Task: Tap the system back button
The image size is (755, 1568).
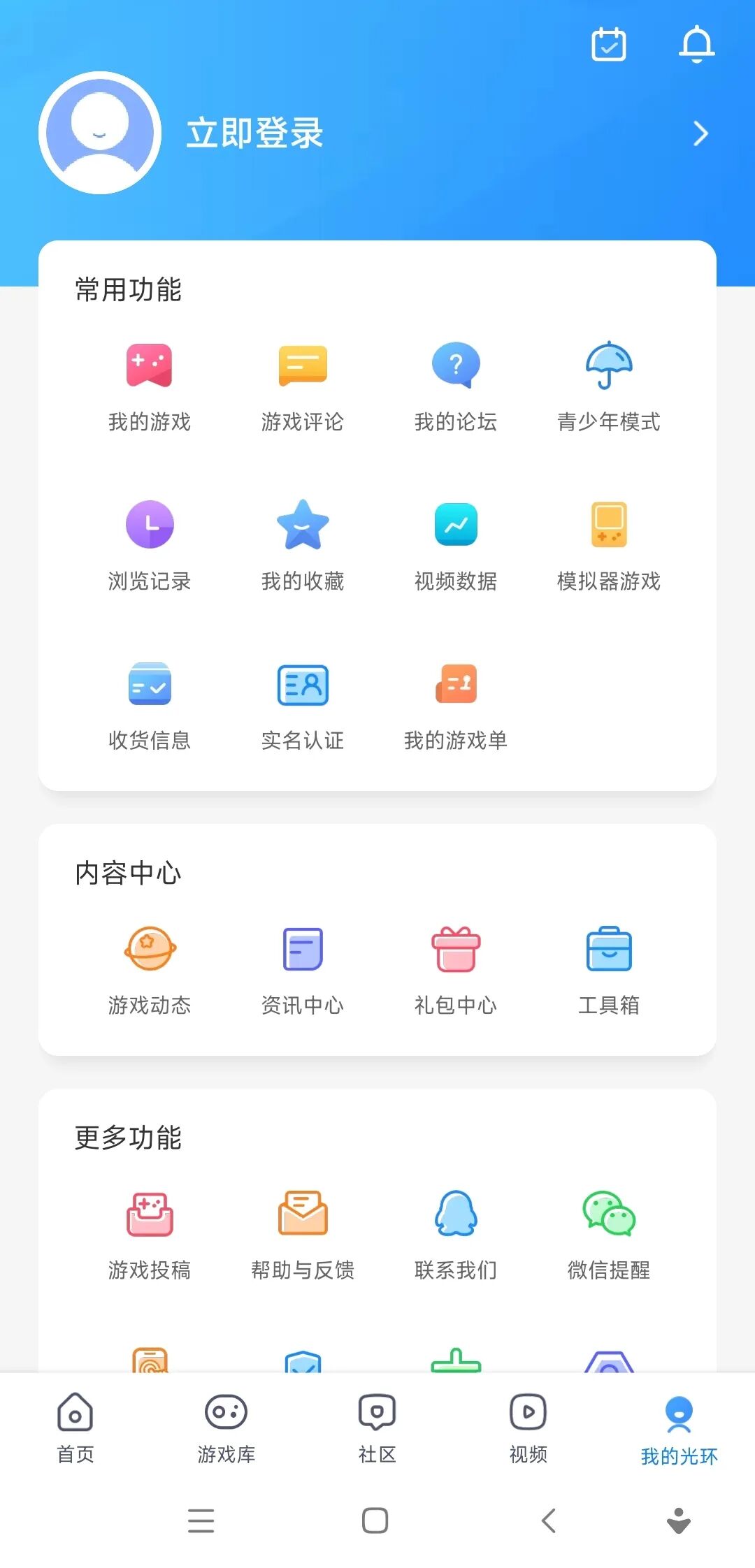Action: click(x=549, y=1520)
